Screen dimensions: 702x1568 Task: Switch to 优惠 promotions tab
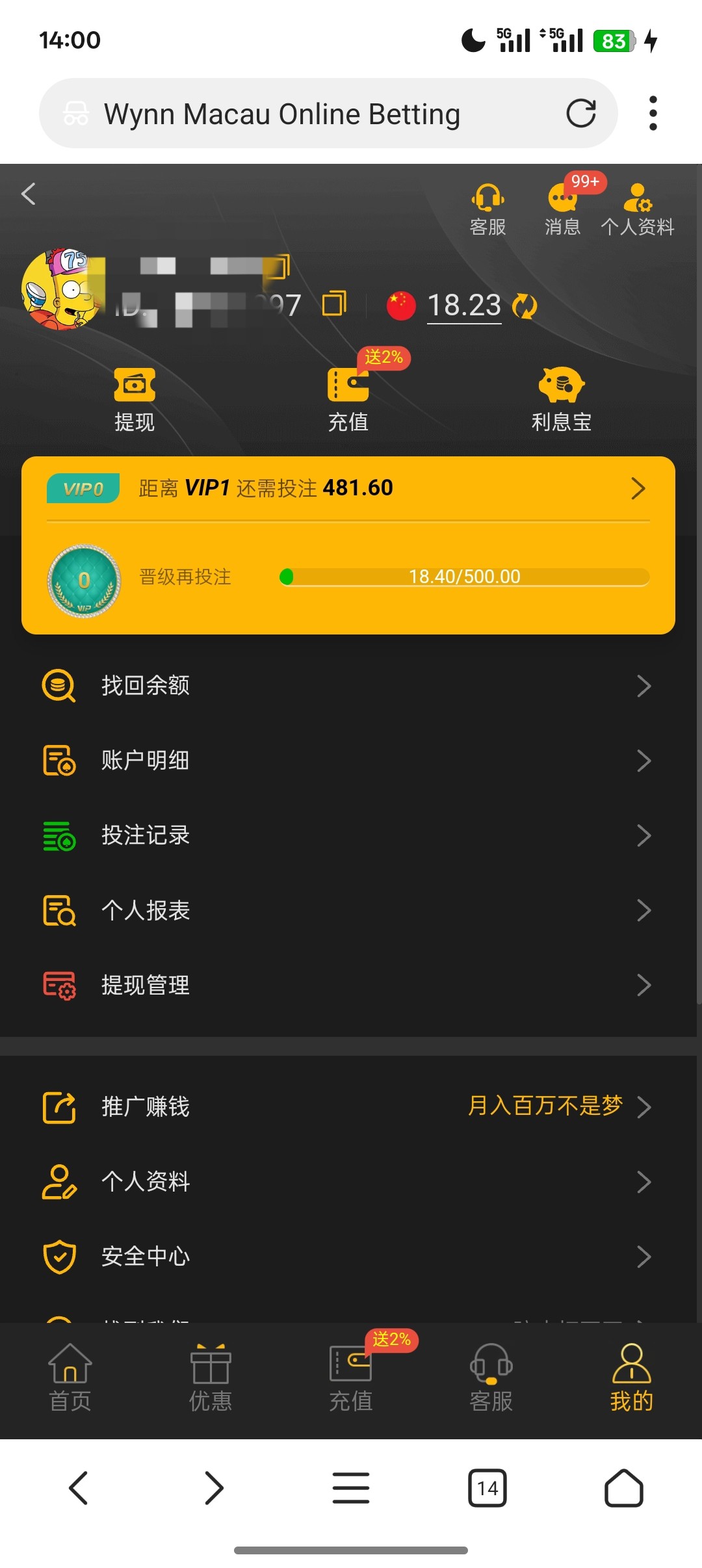click(x=211, y=1378)
